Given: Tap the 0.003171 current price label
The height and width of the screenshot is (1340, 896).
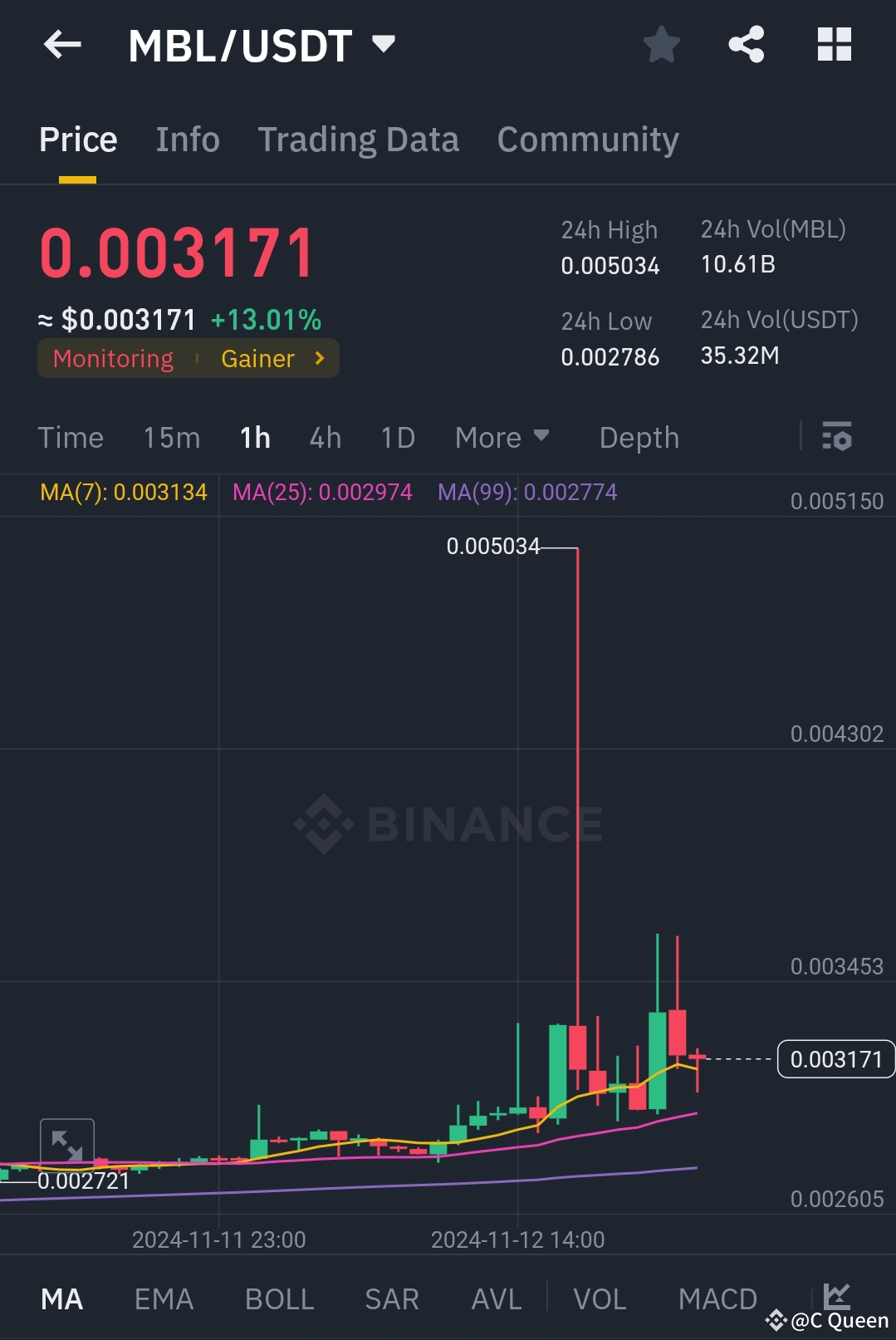Looking at the screenshot, I should coord(835,1059).
